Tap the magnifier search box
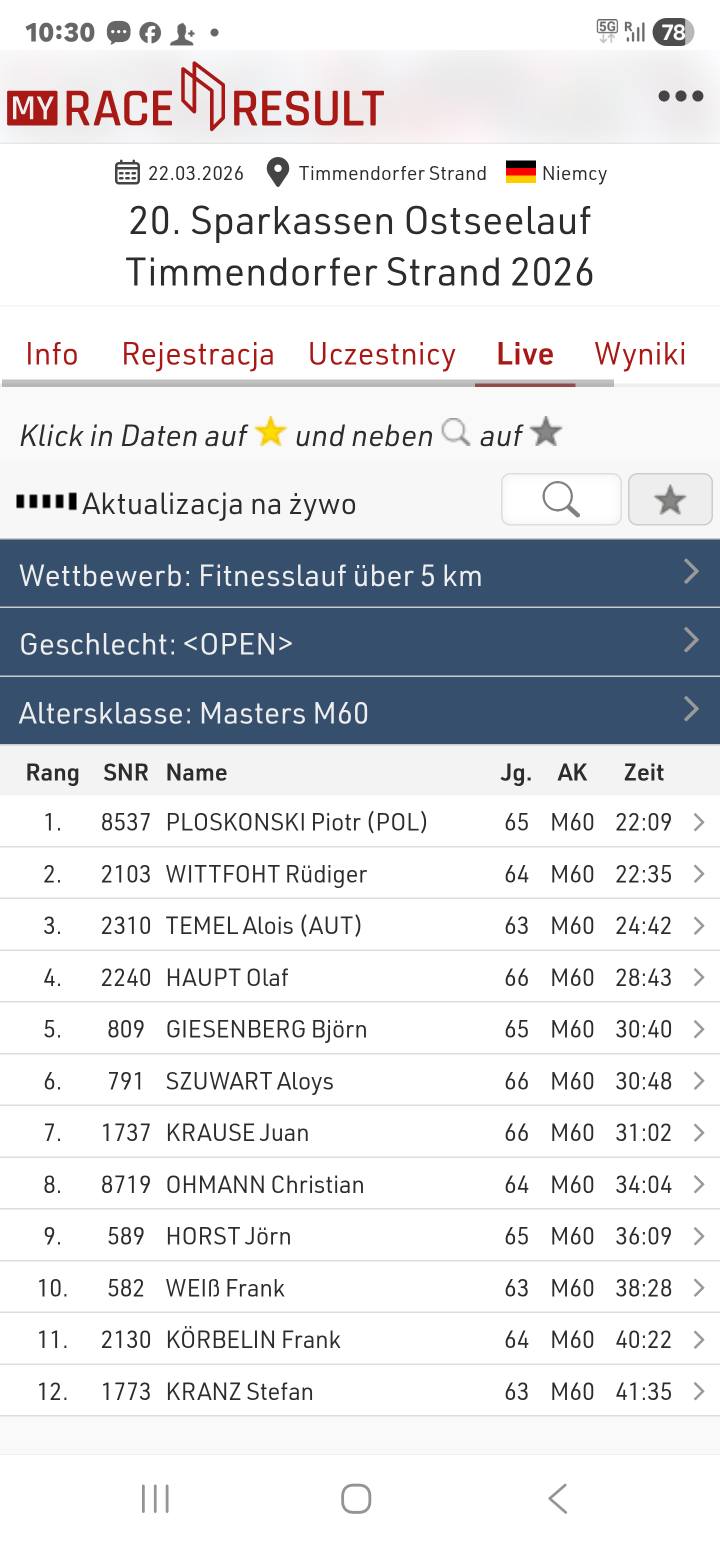 561,499
